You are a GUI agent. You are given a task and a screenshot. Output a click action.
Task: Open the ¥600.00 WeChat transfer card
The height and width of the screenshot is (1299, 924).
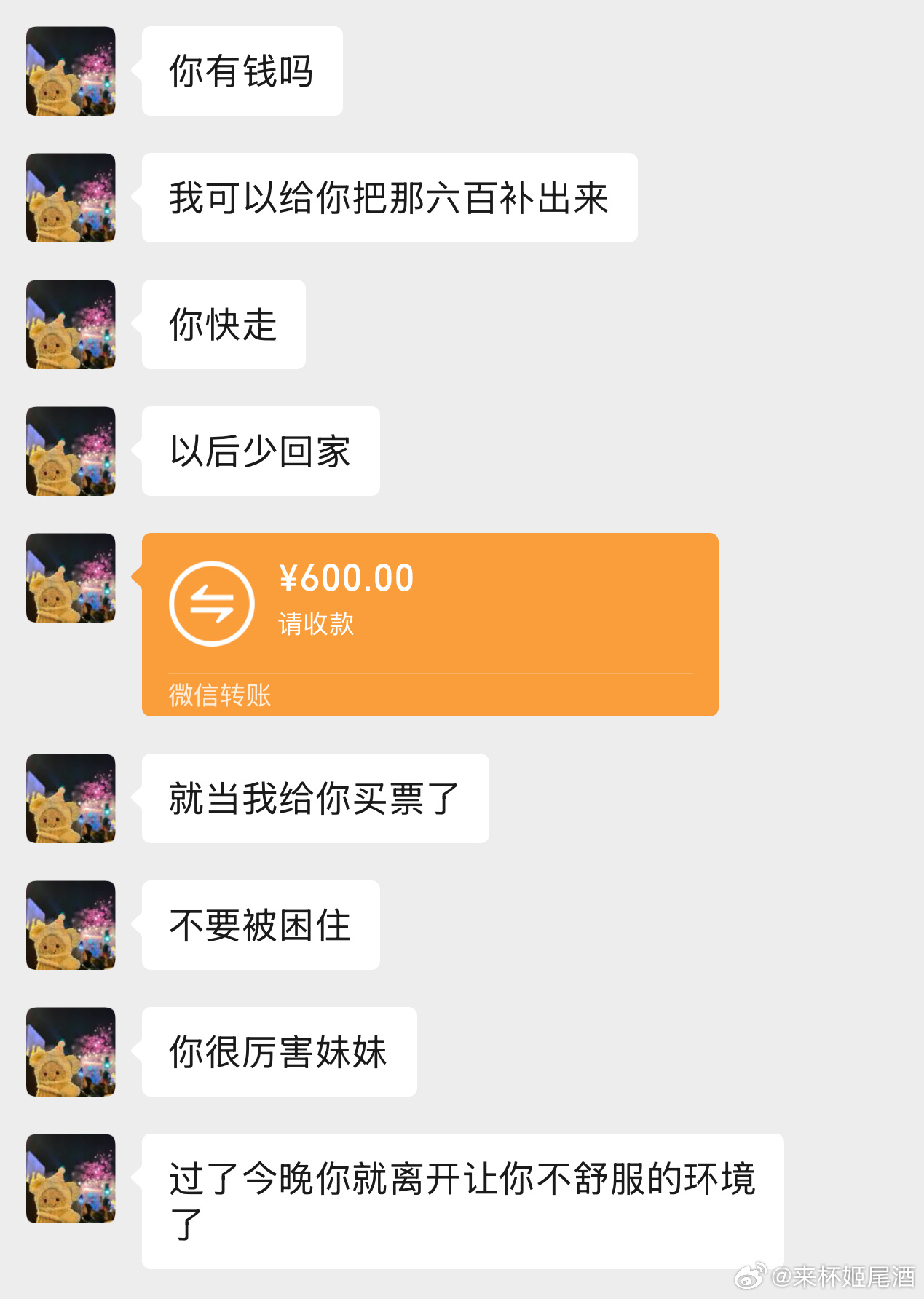click(x=430, y=623)
